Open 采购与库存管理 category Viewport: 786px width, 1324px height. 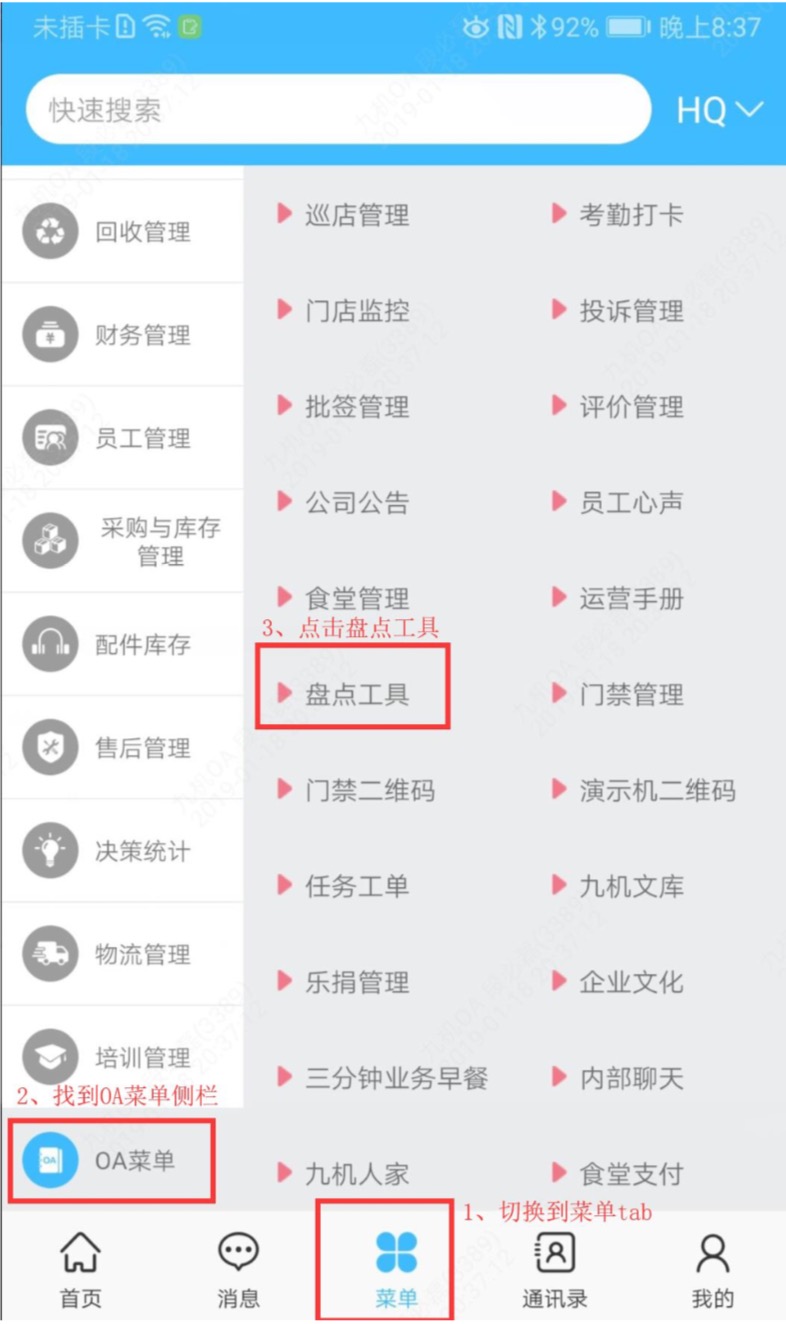click(x=122, y=541)
